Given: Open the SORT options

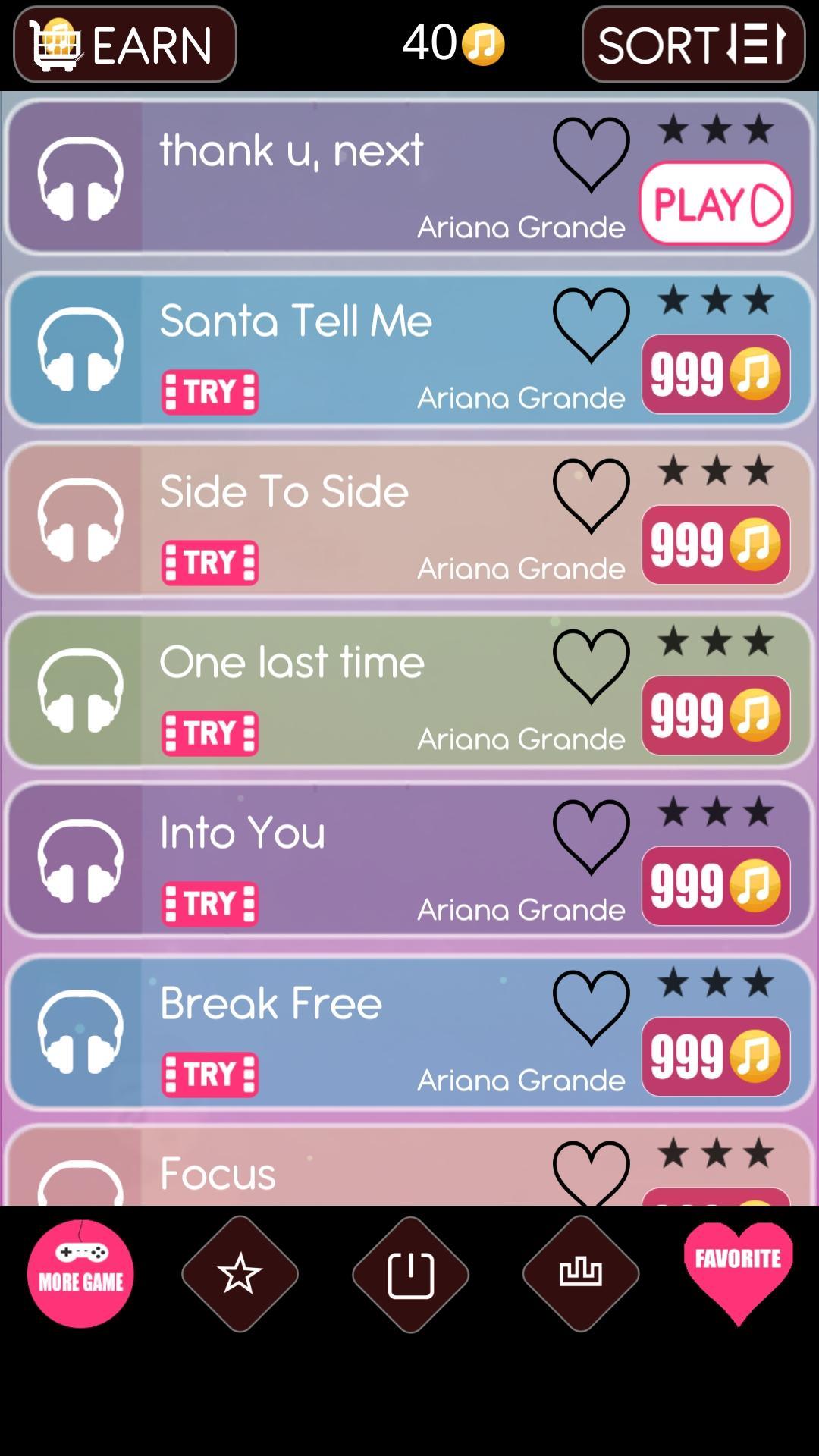Looking at the screenshot, I should (694, 45).
